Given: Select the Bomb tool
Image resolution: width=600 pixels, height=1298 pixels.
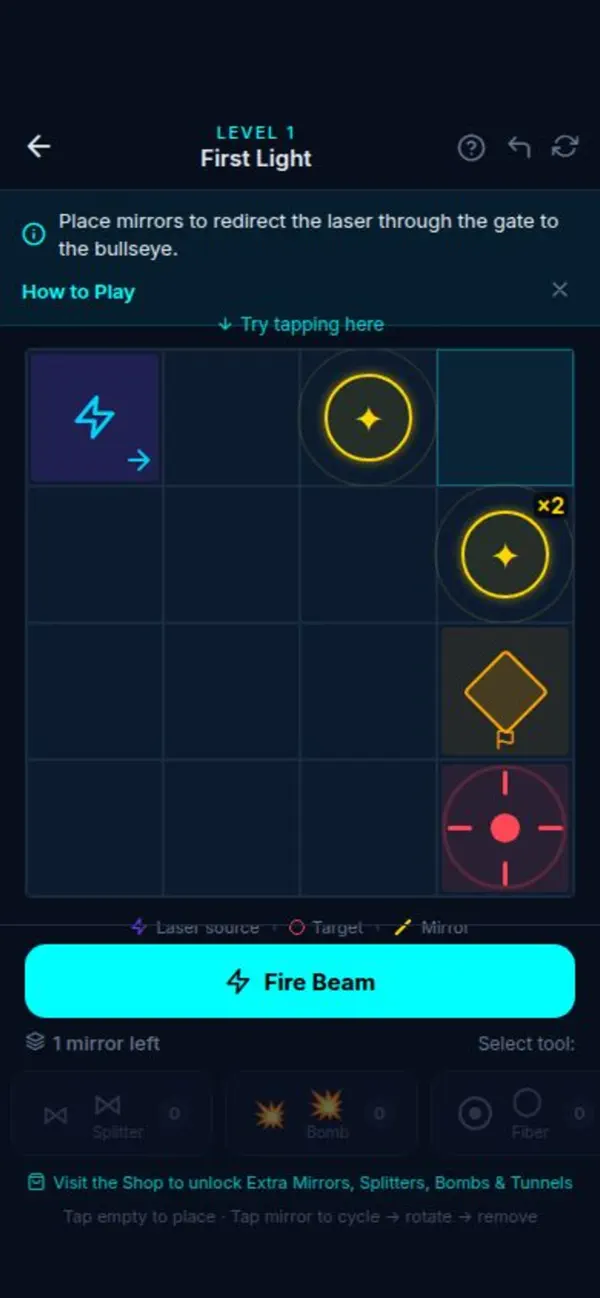Looking at the screenshot, I should [x=321, y=1113].
